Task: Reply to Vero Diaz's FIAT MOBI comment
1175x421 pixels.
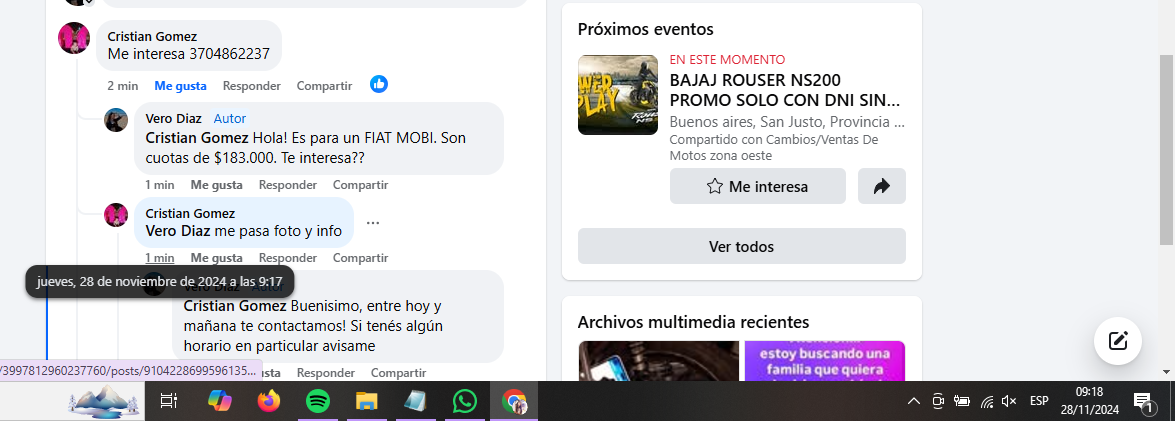Action: pyautogui.click(x=288, y=185)
